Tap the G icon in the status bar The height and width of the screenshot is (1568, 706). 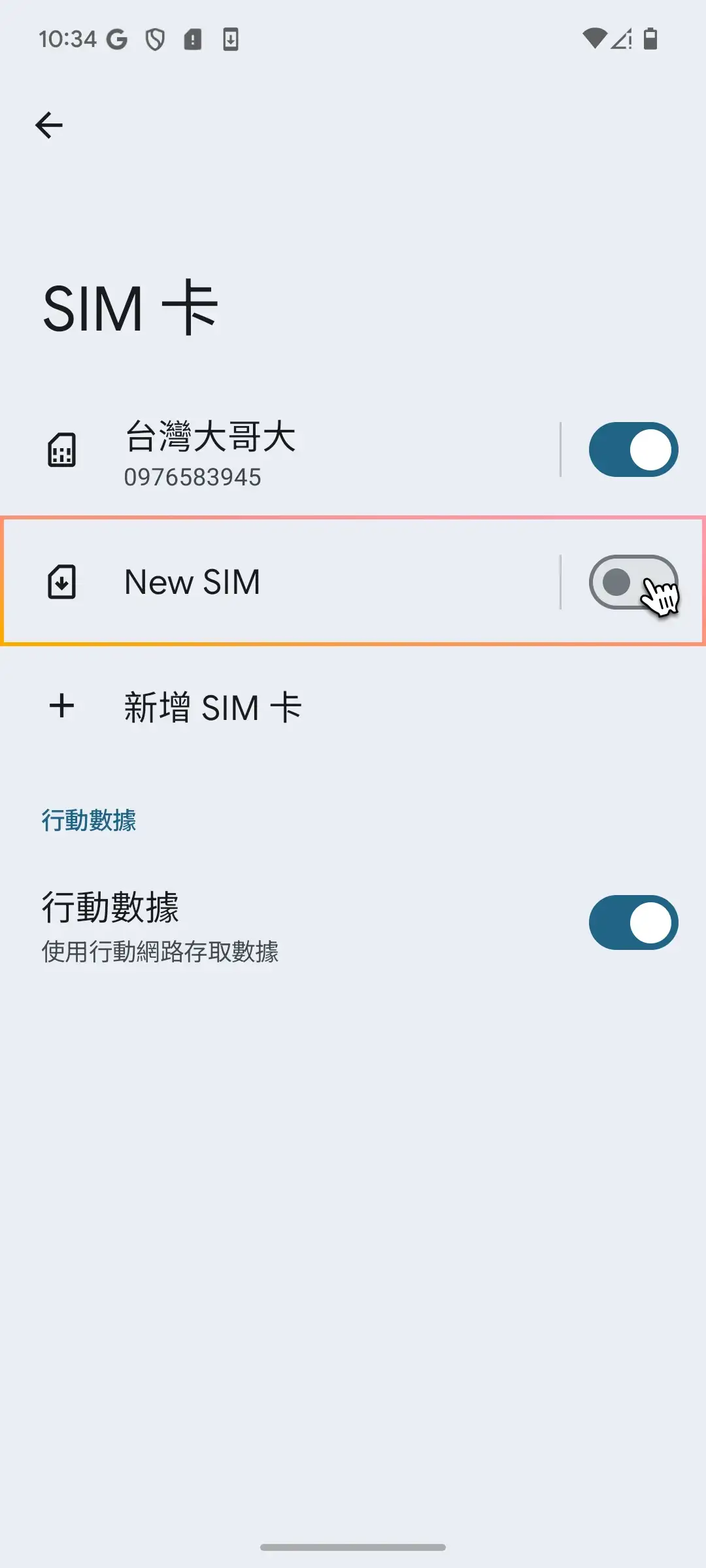click(x=117, y=39)
